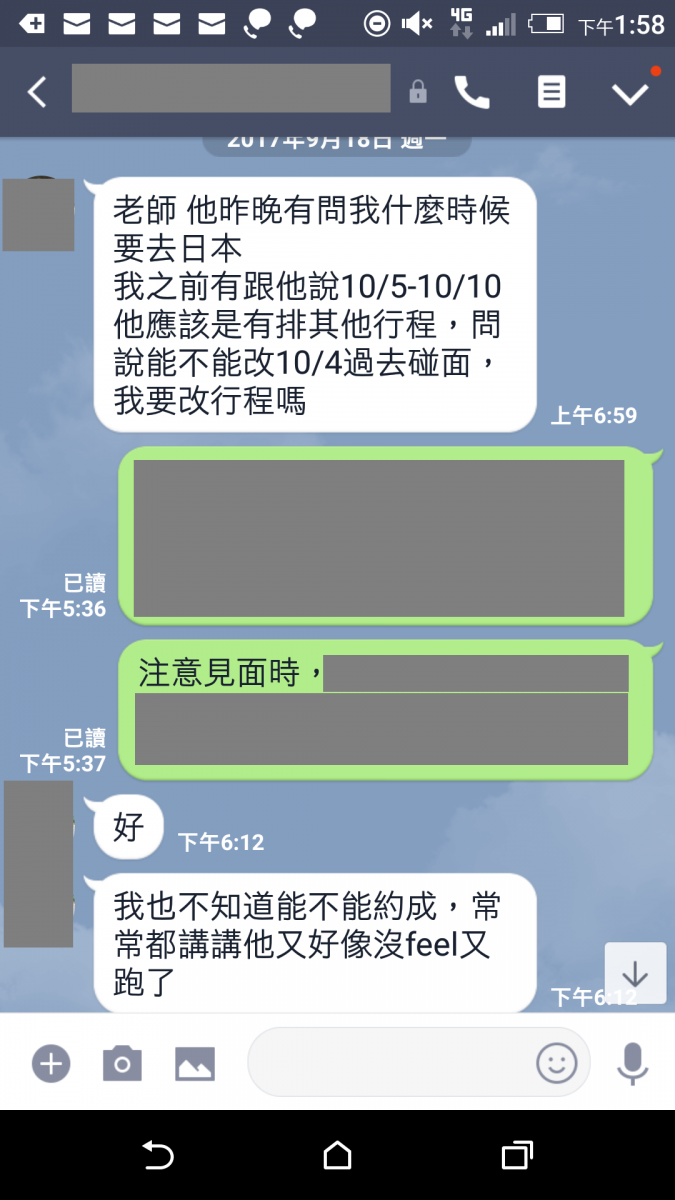Go back from this chat

[37, 92]
